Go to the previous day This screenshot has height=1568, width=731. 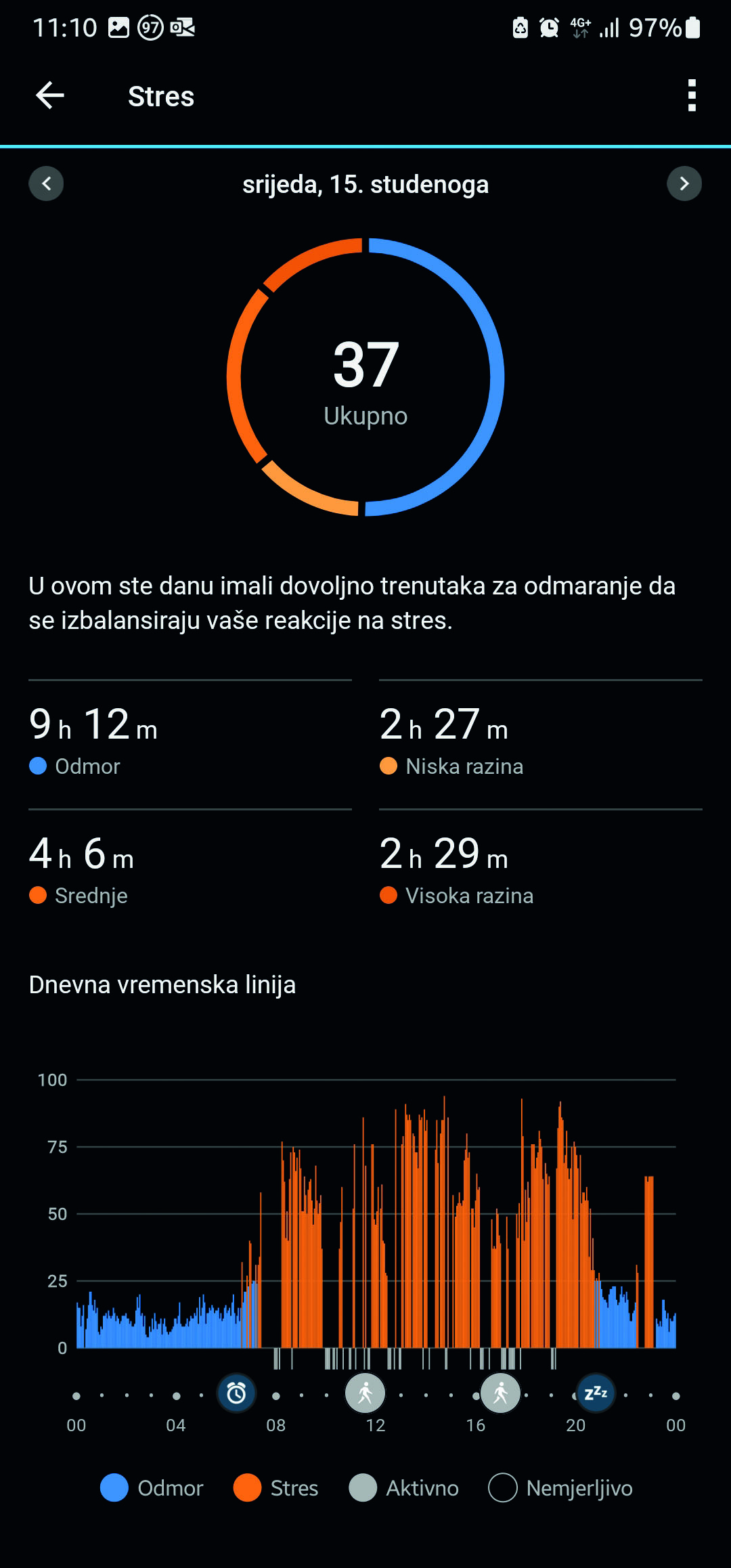pyautogui.click(x=46, y=183)
